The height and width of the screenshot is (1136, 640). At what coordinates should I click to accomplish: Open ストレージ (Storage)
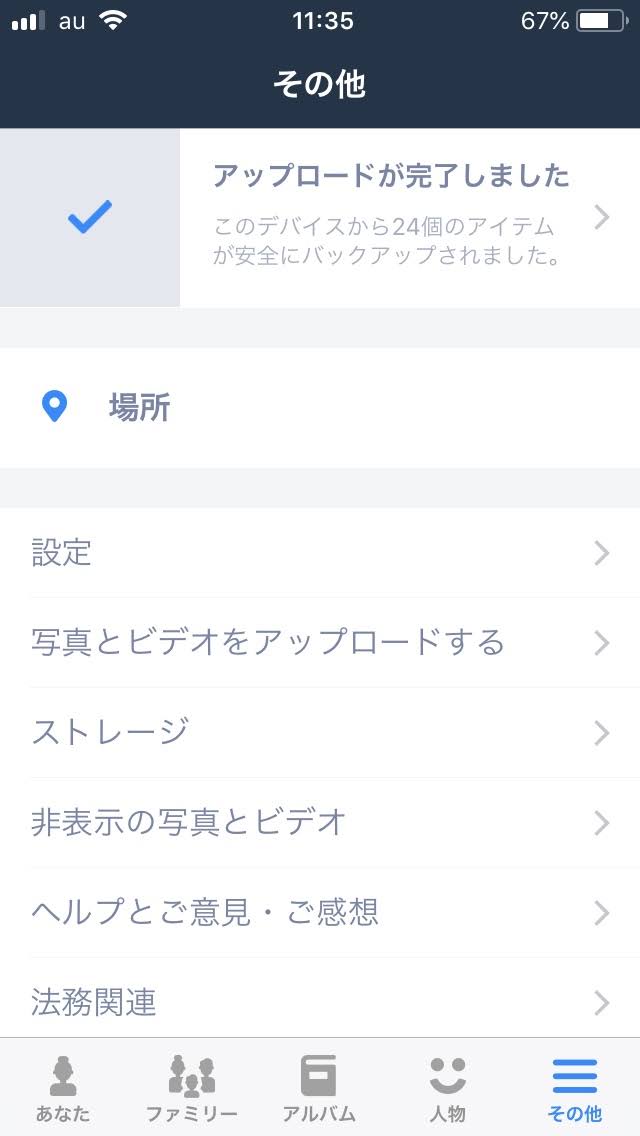click(x=320, y=732)
